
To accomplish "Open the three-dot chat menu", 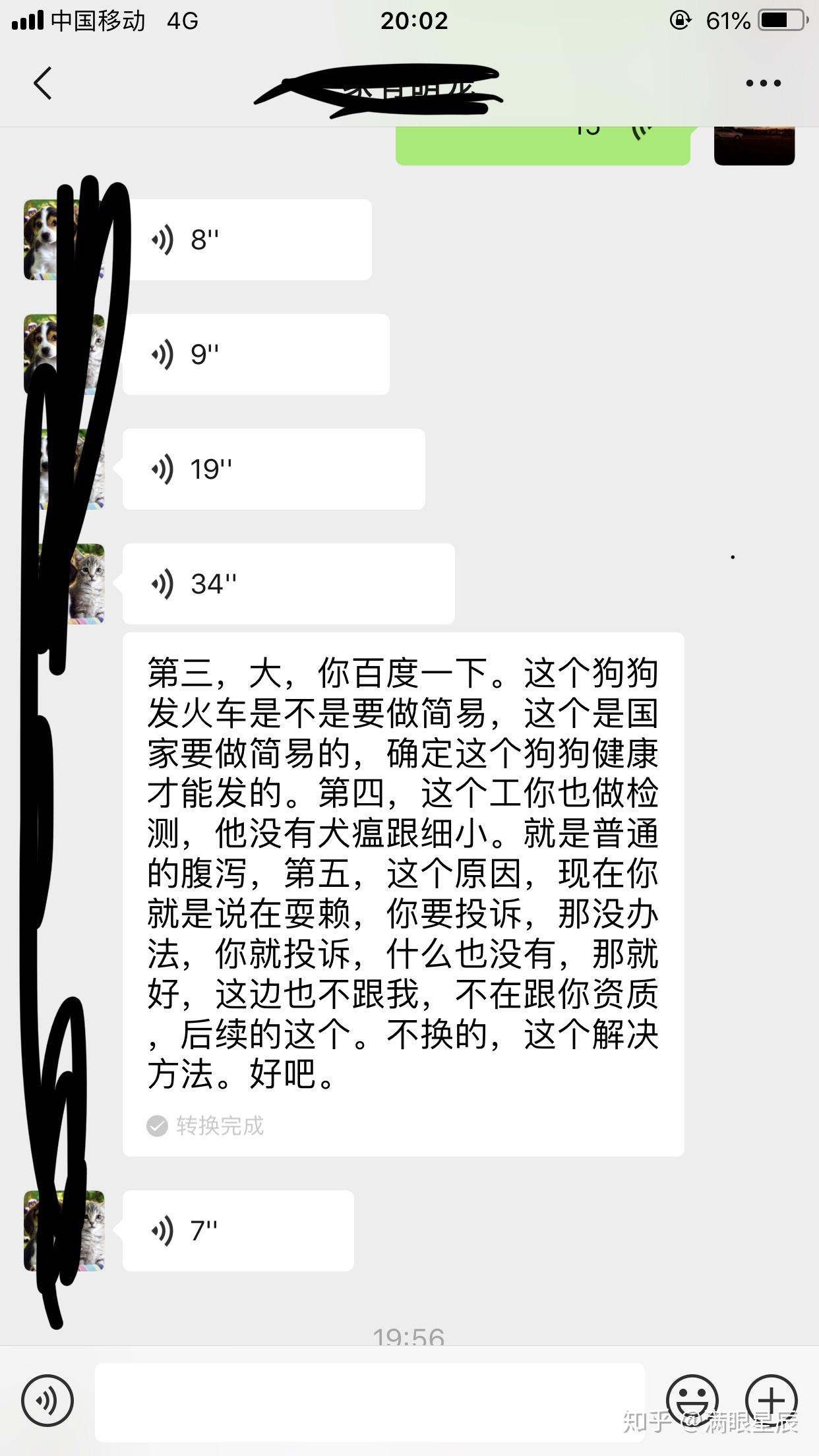I will [x=763, y=83].
